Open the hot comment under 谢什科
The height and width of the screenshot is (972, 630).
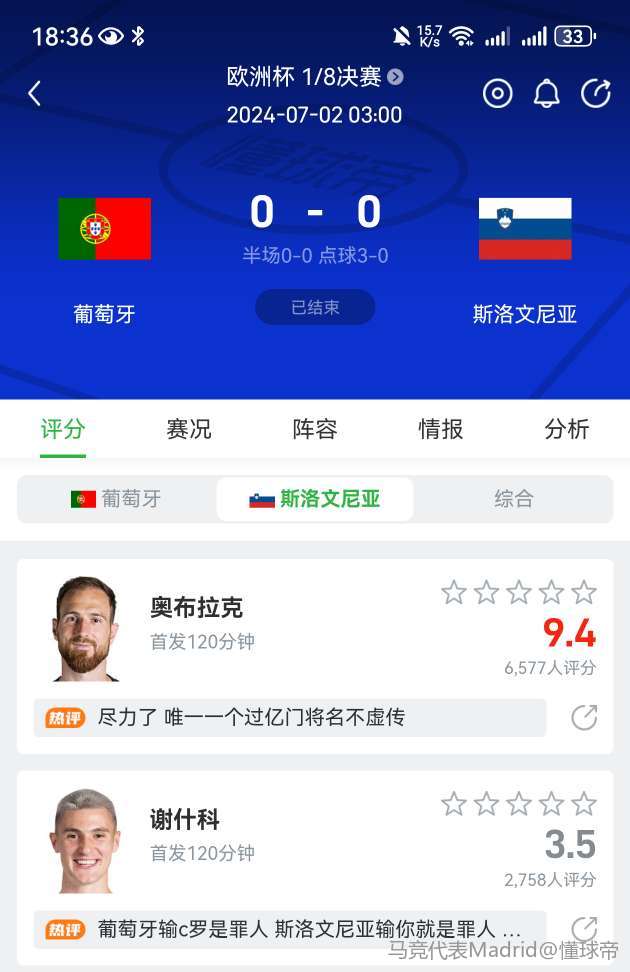pos(290,929)
